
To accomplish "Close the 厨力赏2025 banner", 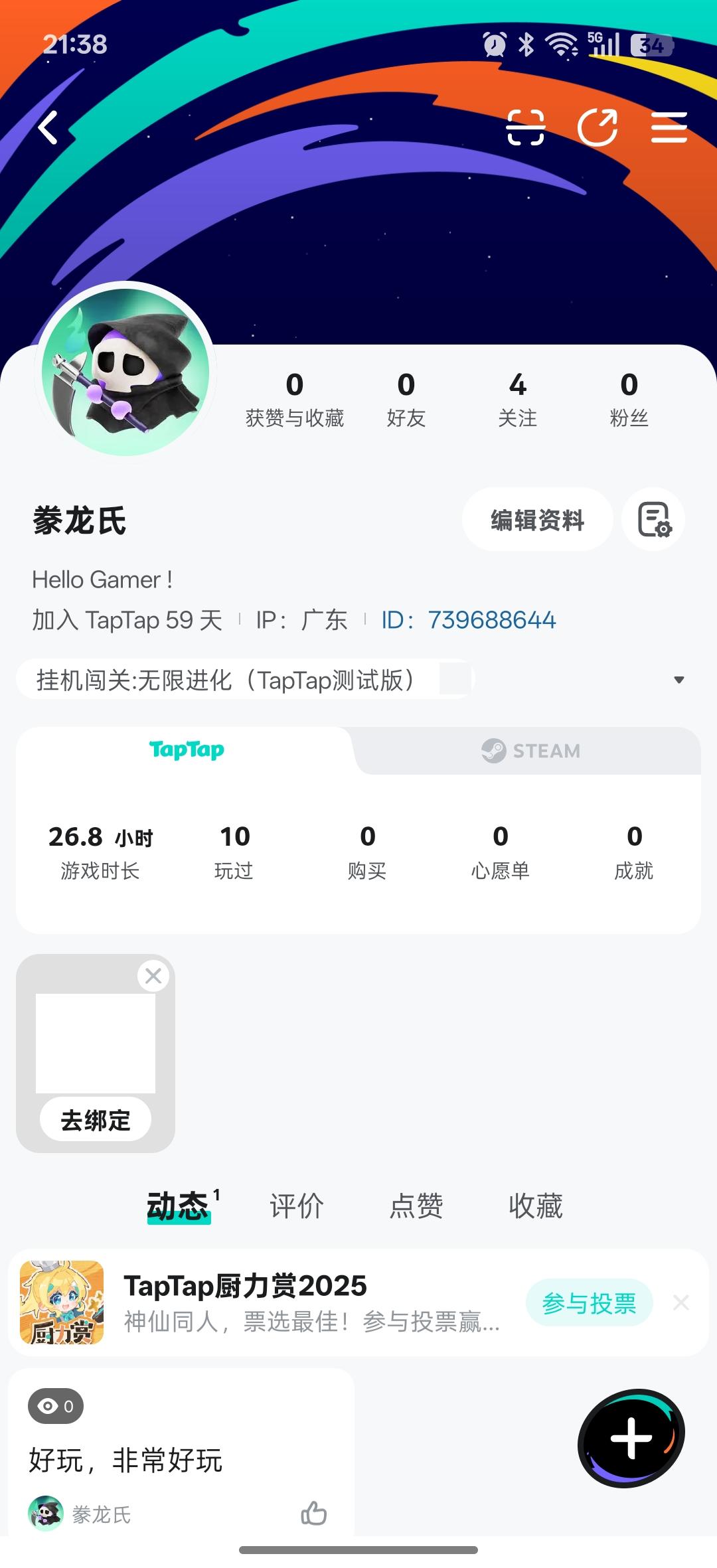I will tap(682, 1303).
